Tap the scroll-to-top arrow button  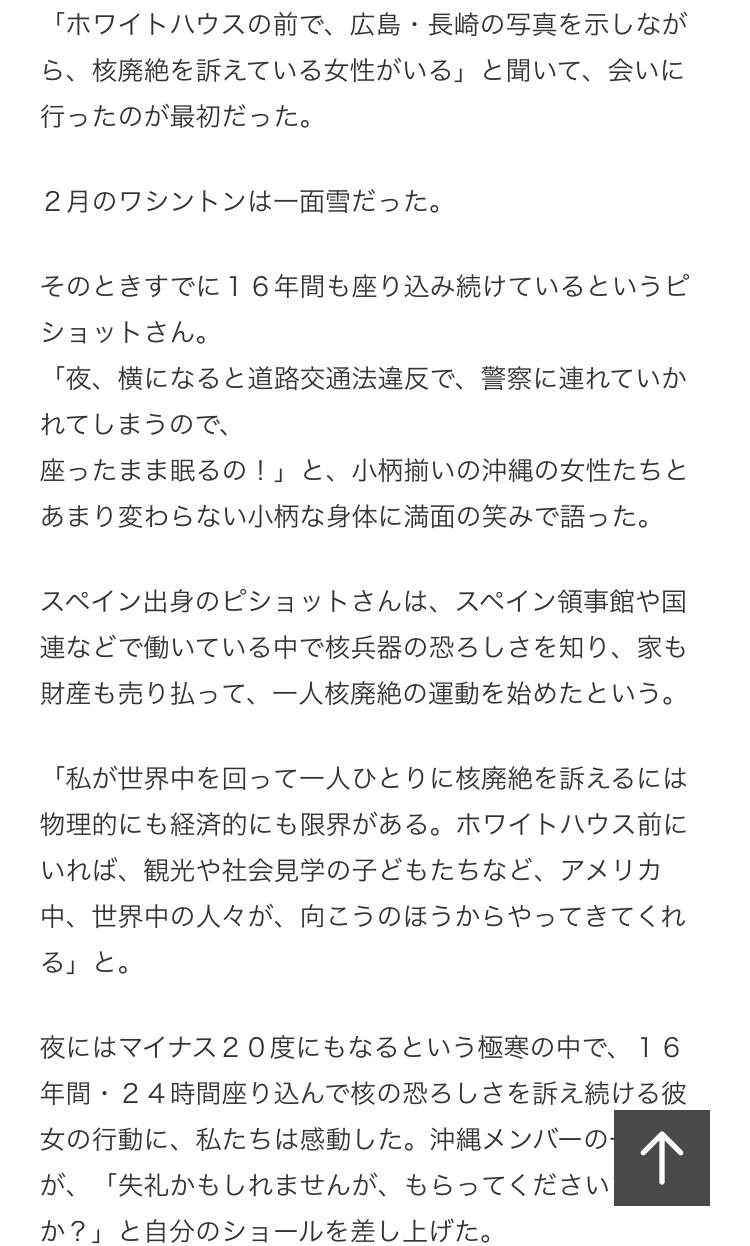point(661,1158)
